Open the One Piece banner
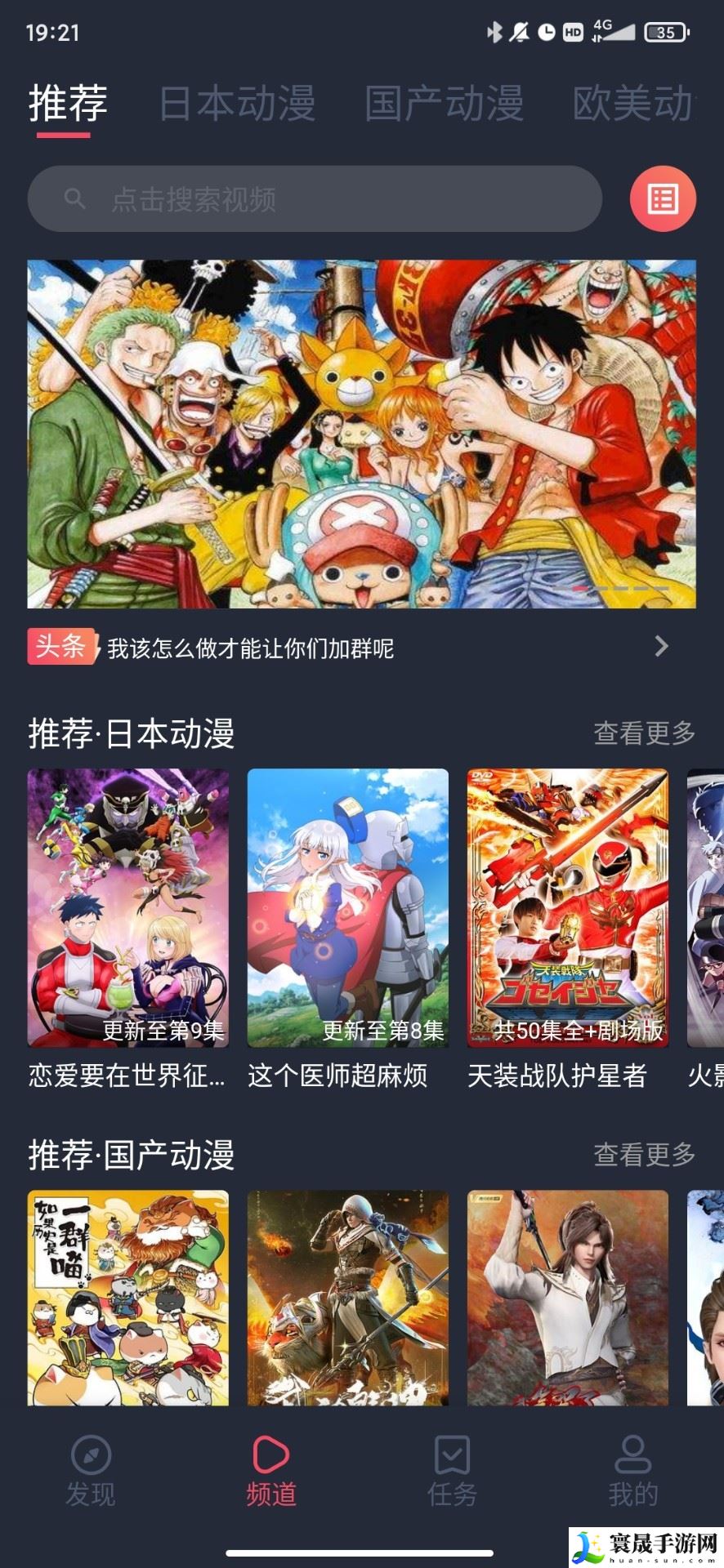The image size is (724, 1568). [x=361, y=434]
